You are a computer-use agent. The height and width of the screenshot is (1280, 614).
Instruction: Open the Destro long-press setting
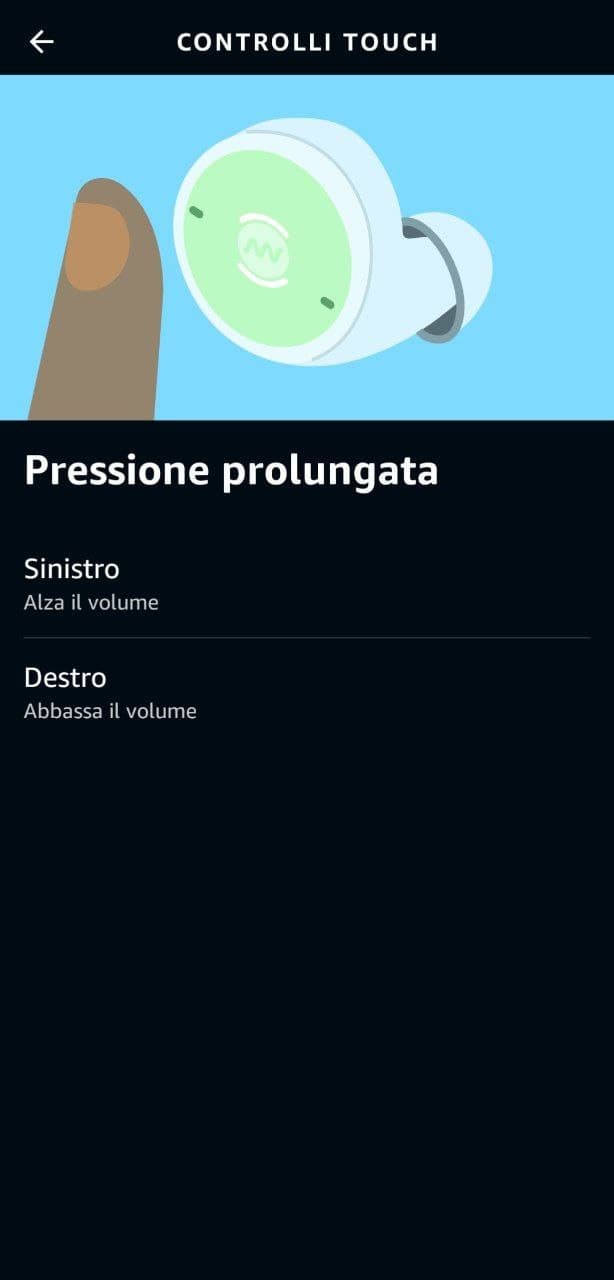tap(306, 693)
